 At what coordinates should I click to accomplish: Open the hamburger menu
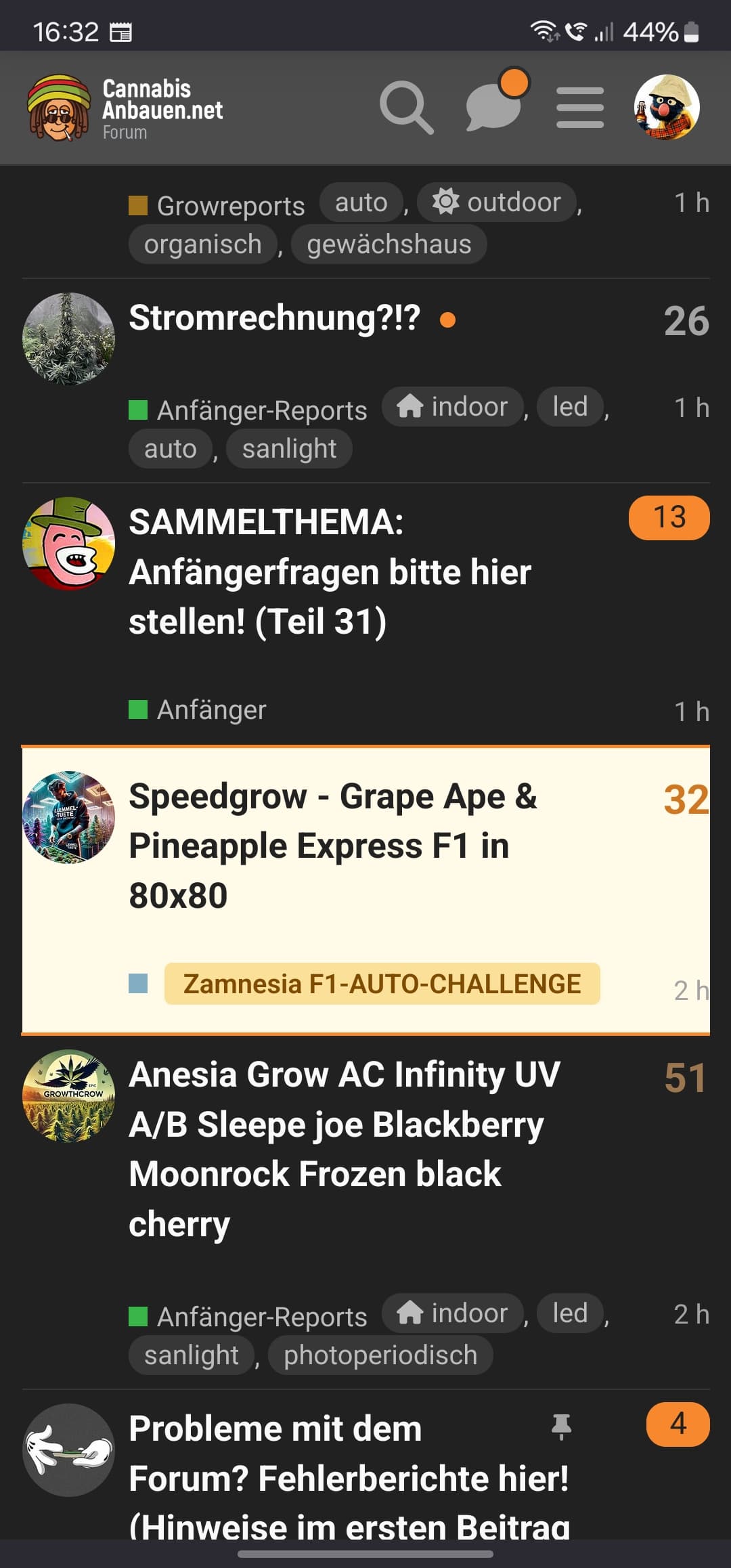pyautogui.click(x=580, y=108)
